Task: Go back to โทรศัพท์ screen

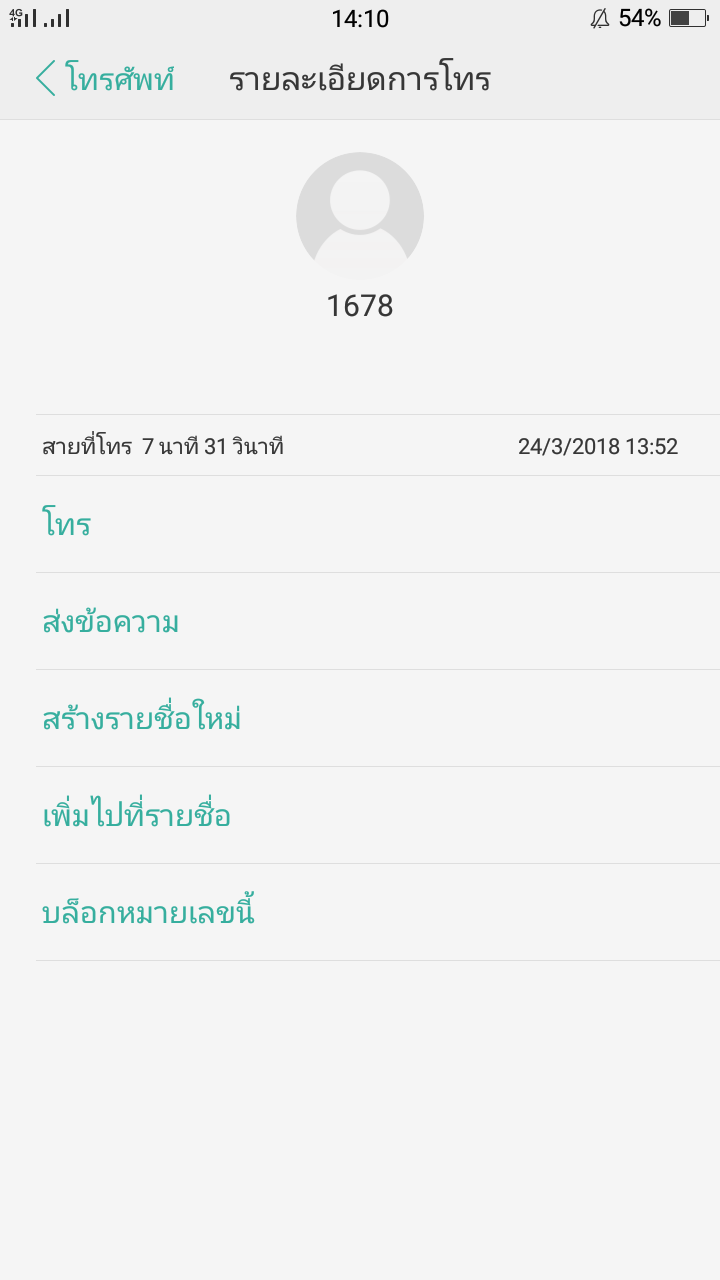Action: [105, 79]
